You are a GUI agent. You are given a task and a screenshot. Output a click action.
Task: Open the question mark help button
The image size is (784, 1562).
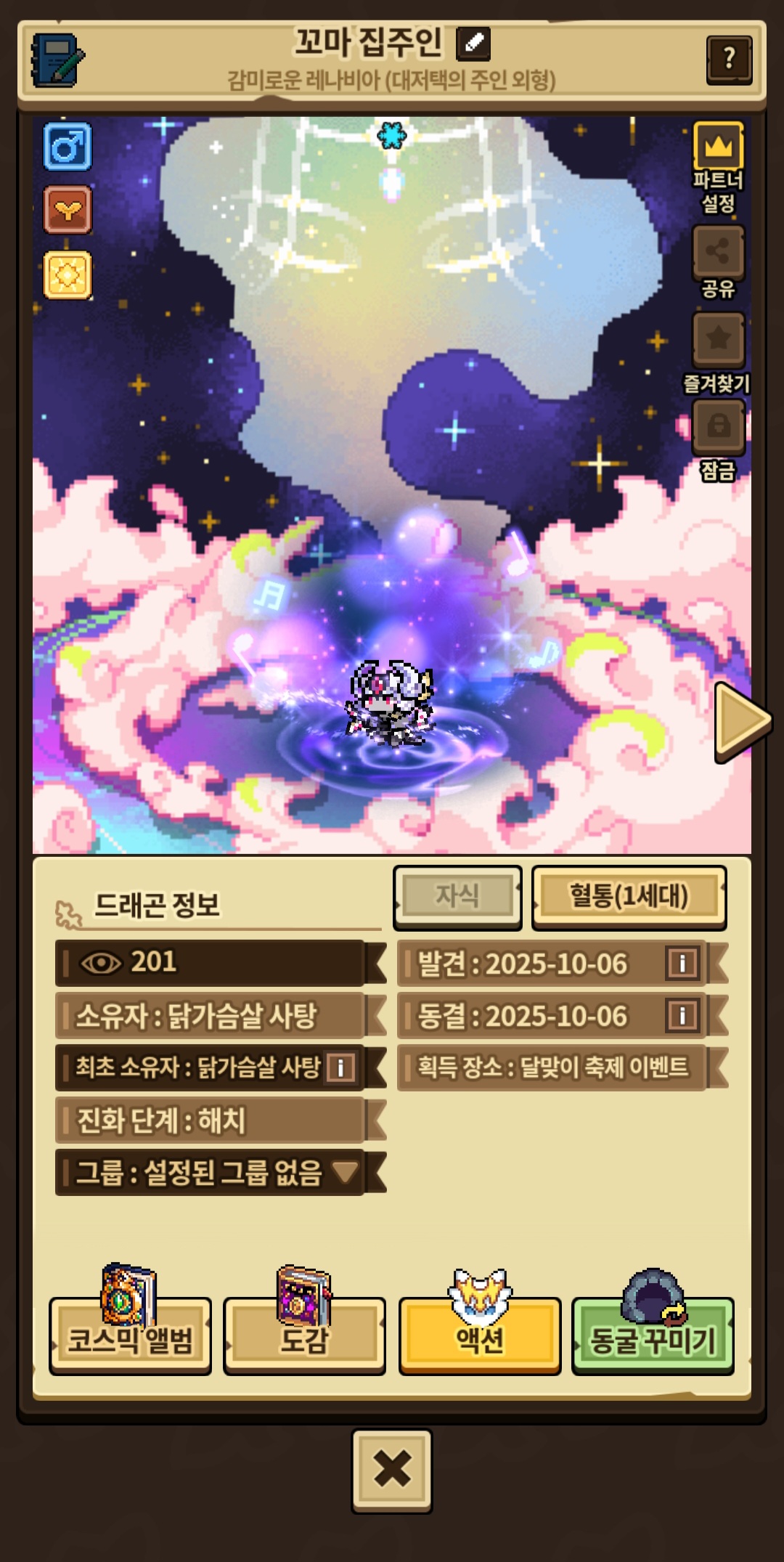[x=729, y=59]
